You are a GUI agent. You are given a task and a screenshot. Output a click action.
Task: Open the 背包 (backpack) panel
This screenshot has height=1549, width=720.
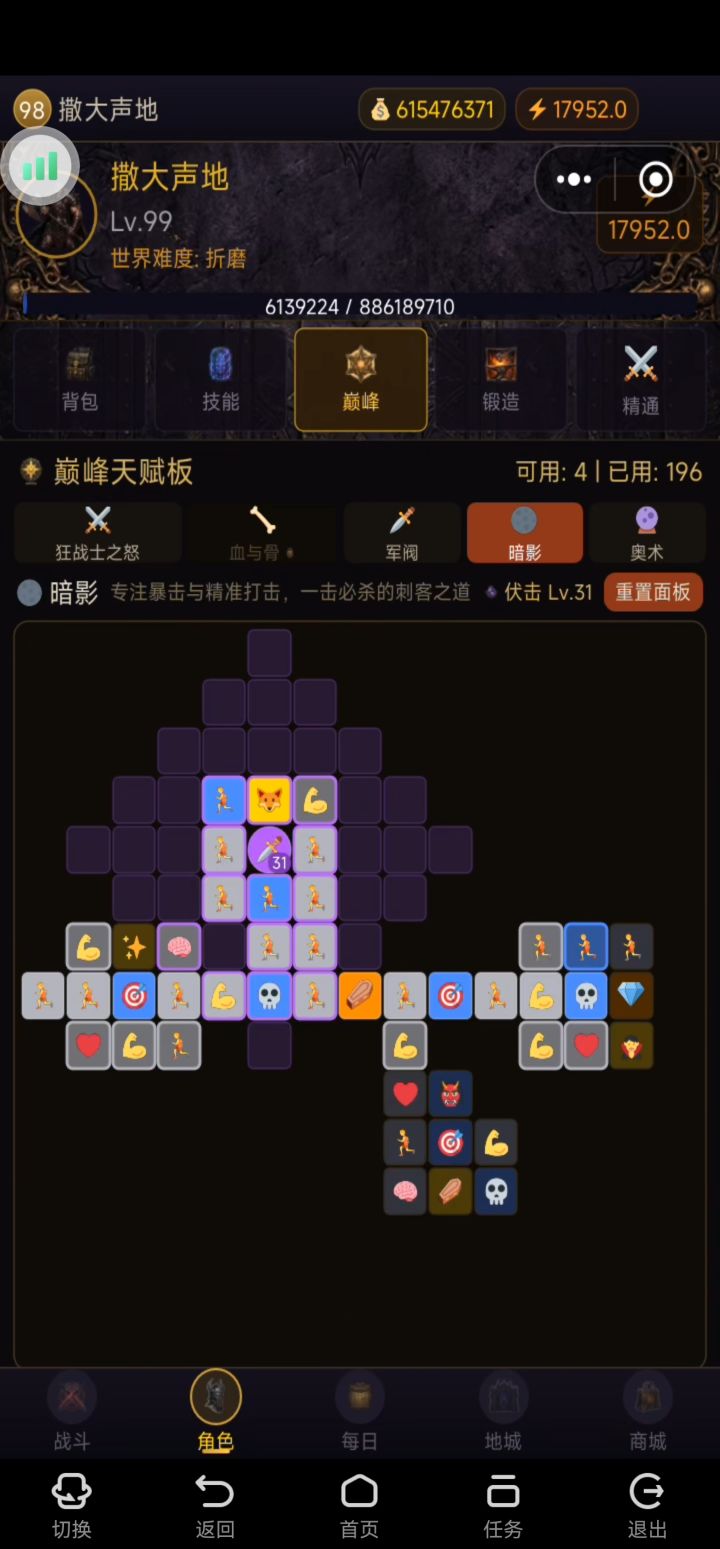click(78, 380)
